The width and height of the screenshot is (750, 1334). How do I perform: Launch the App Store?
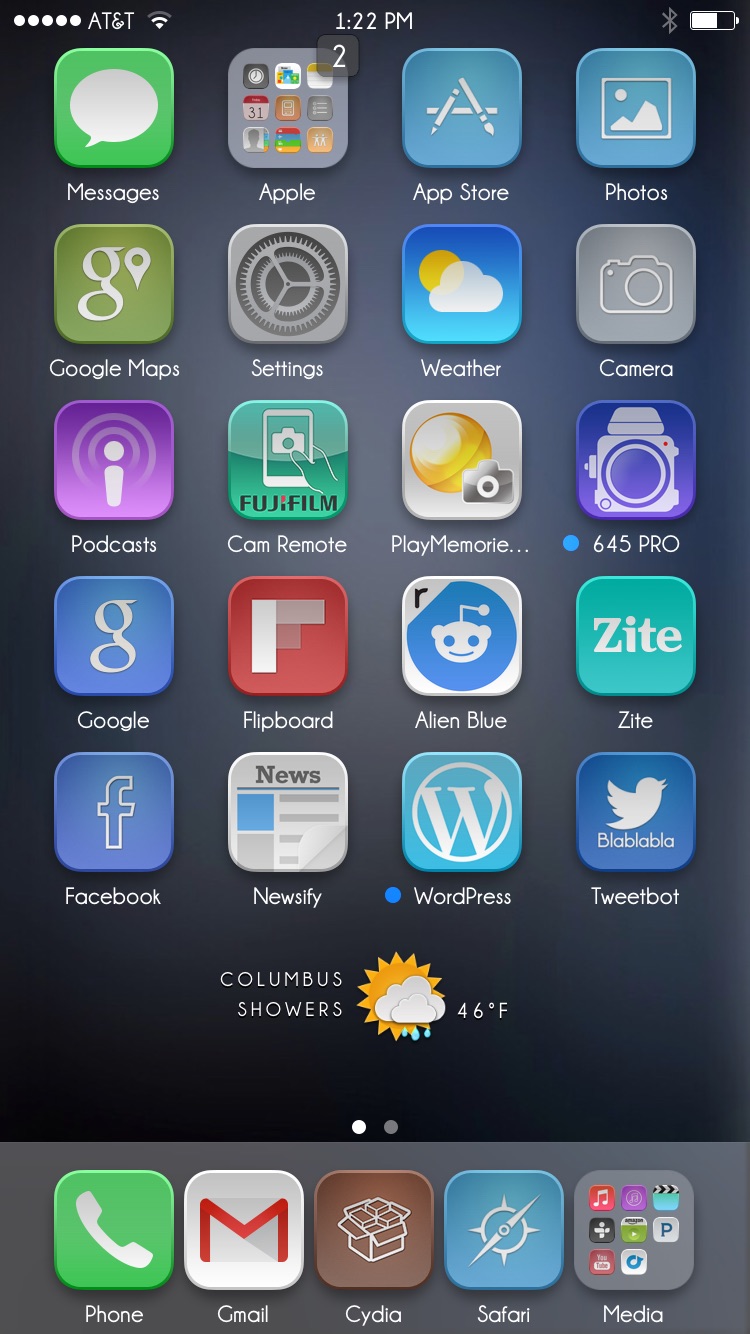tap(462, 108)
